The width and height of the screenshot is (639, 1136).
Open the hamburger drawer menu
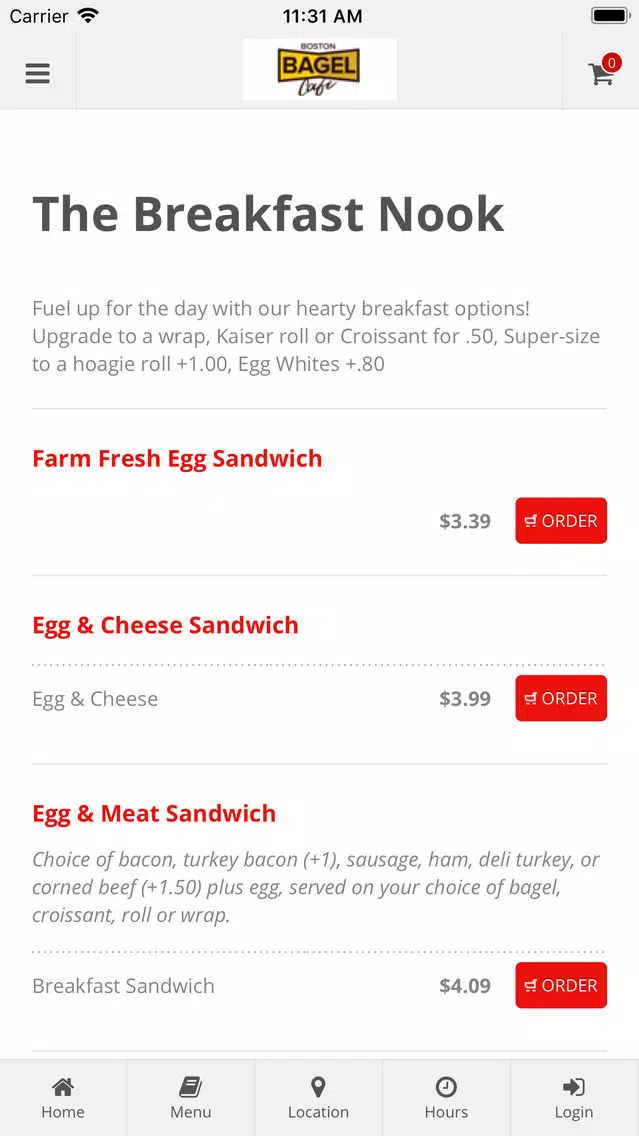tap(38, 73)
